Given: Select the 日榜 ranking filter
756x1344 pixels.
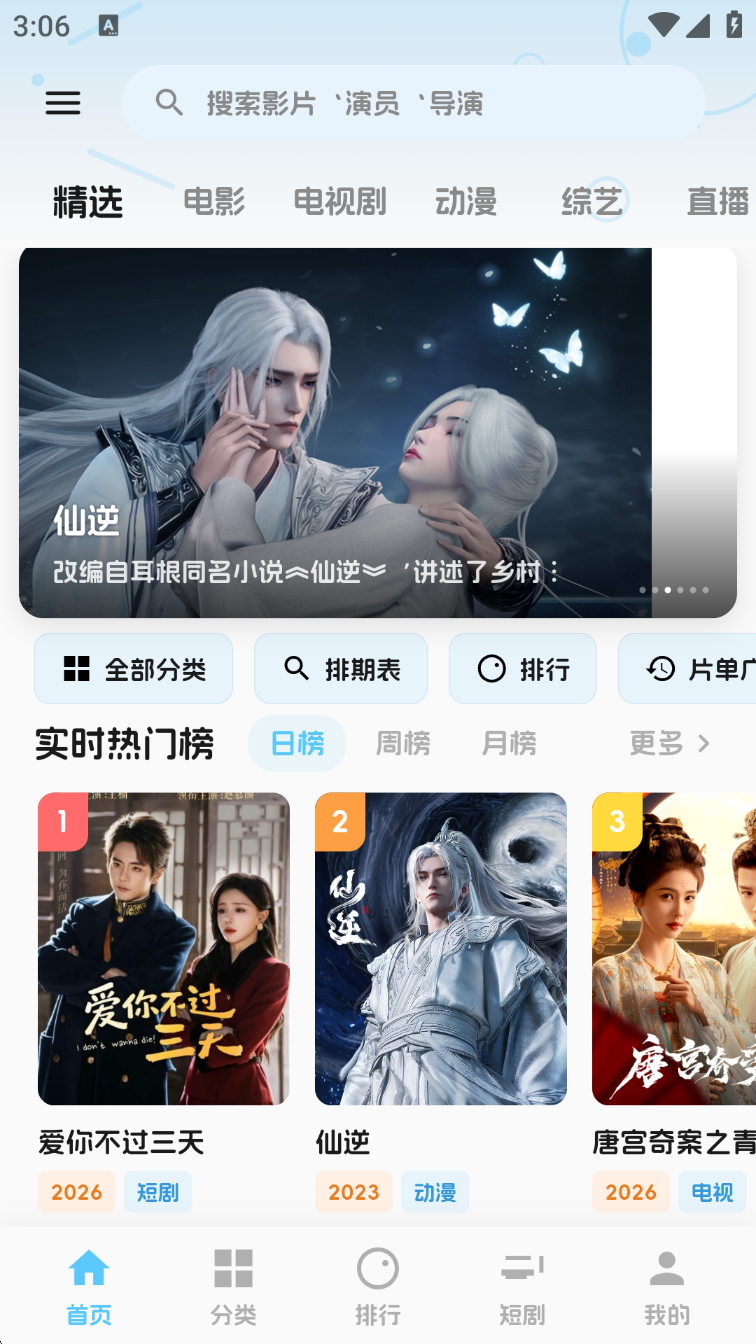Looking at the screenshot, I should 297,743.
